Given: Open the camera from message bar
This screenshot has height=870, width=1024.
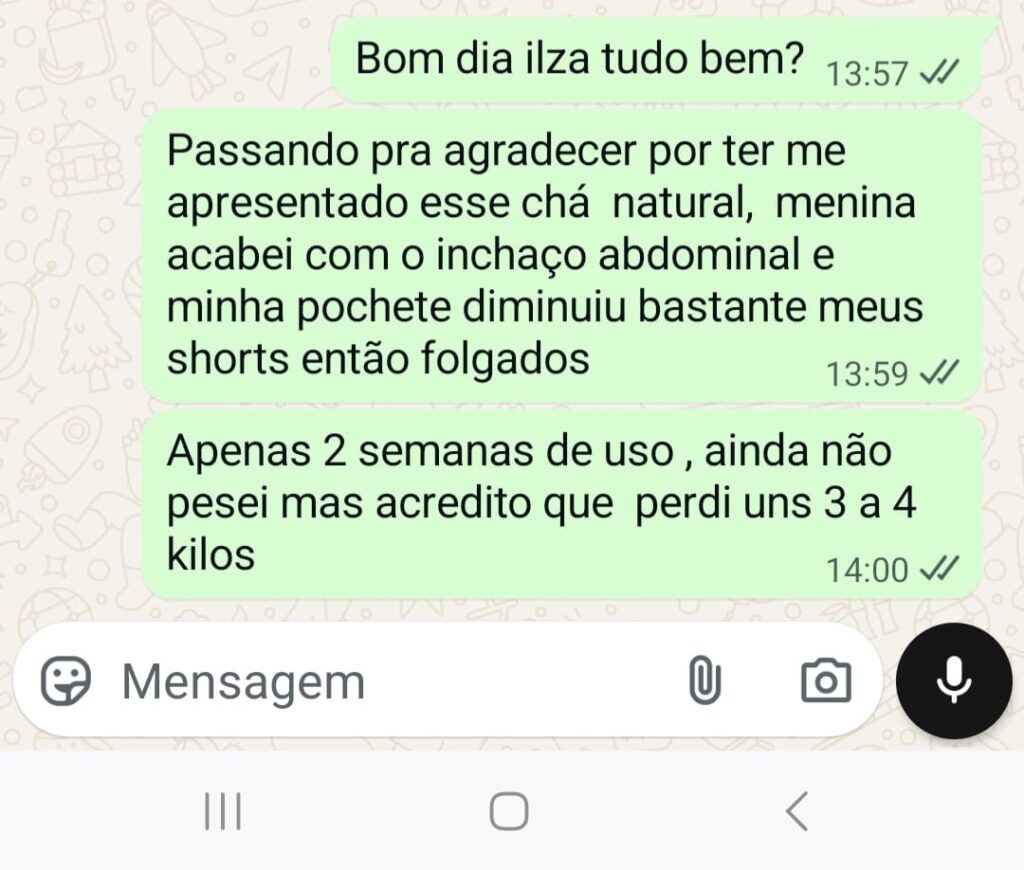Looking at the screenshot, I should point(826,682).
